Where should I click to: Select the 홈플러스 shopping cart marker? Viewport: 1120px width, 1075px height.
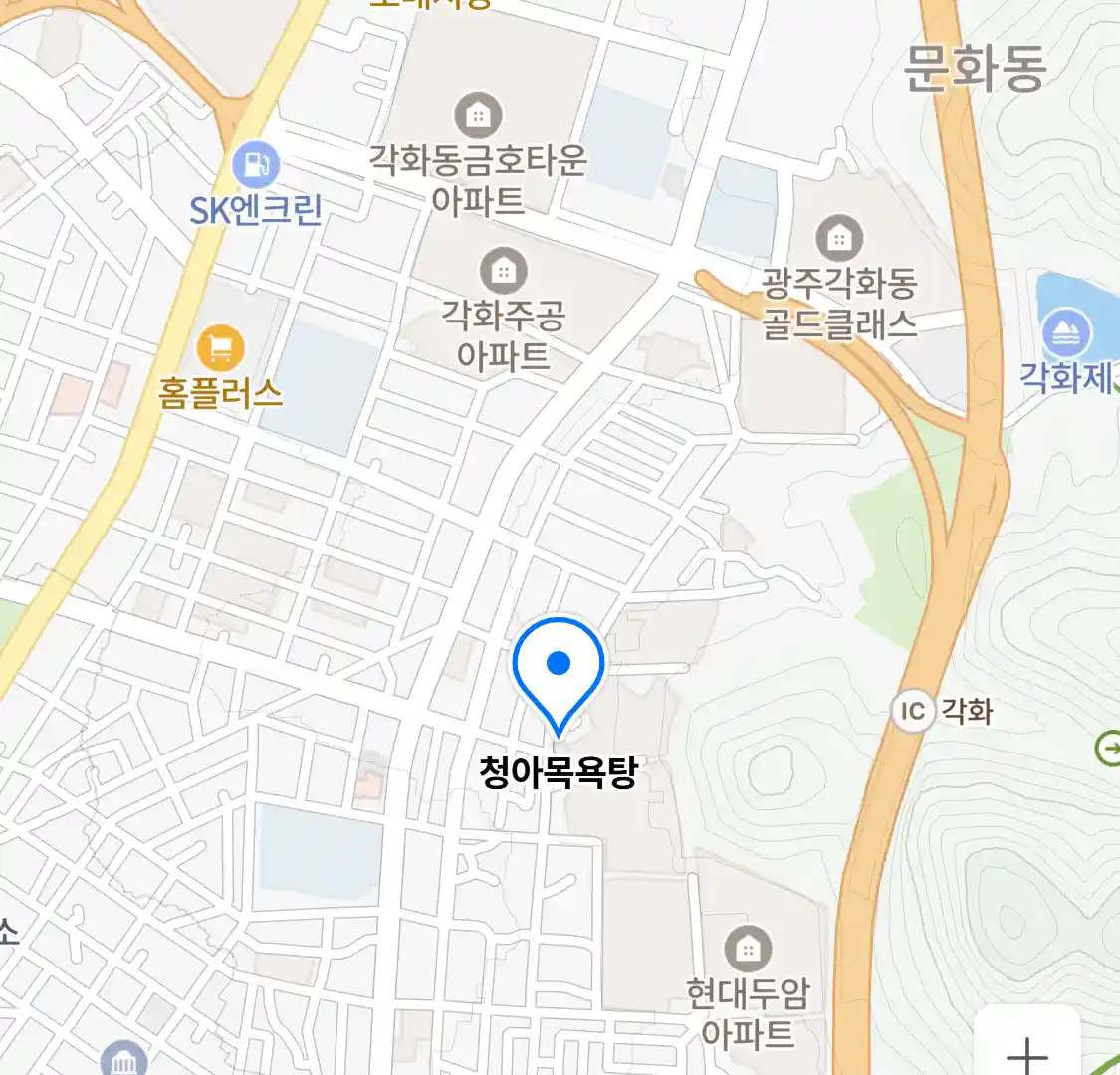click(x=220, y=348)
